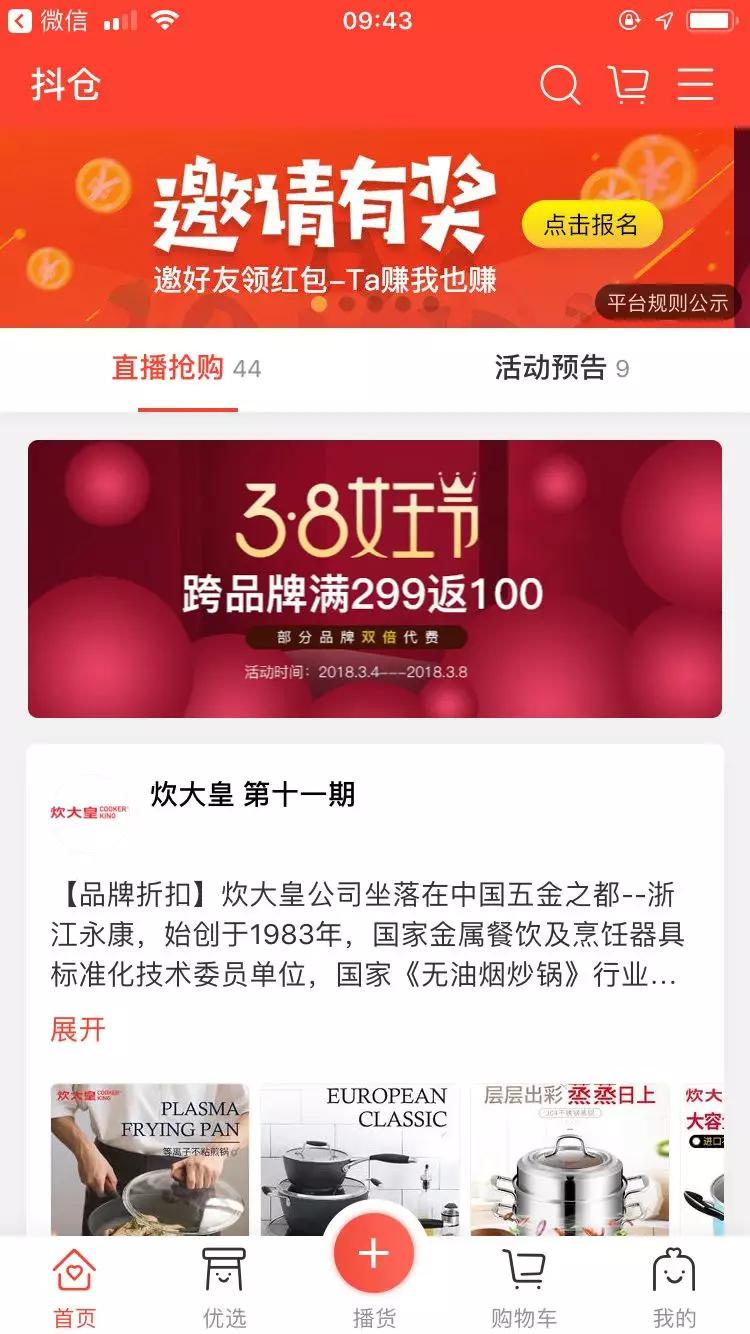View 平台规则公示
This screenshot has width=750, height=1334.
[668, 303]
